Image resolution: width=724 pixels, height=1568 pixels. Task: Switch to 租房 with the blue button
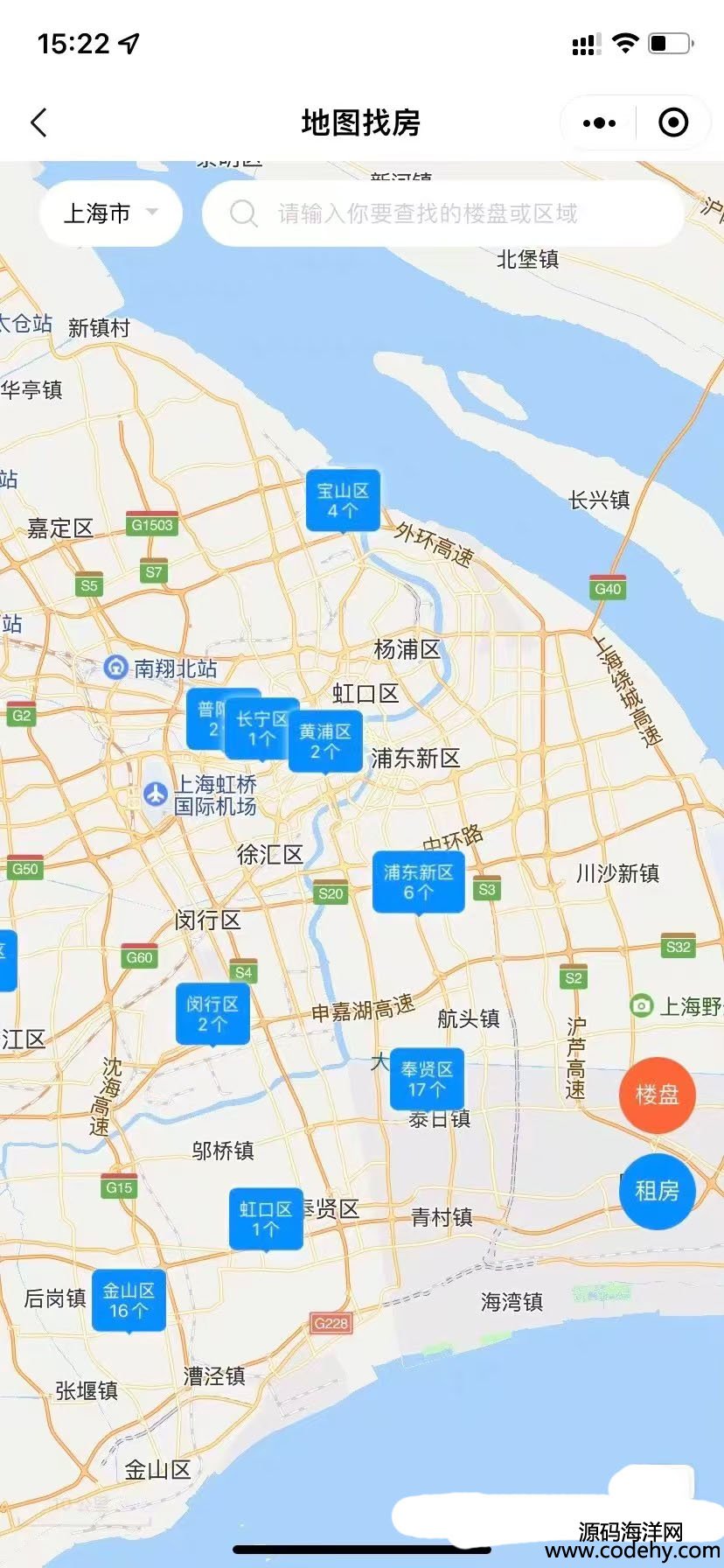click(657, 1191)
